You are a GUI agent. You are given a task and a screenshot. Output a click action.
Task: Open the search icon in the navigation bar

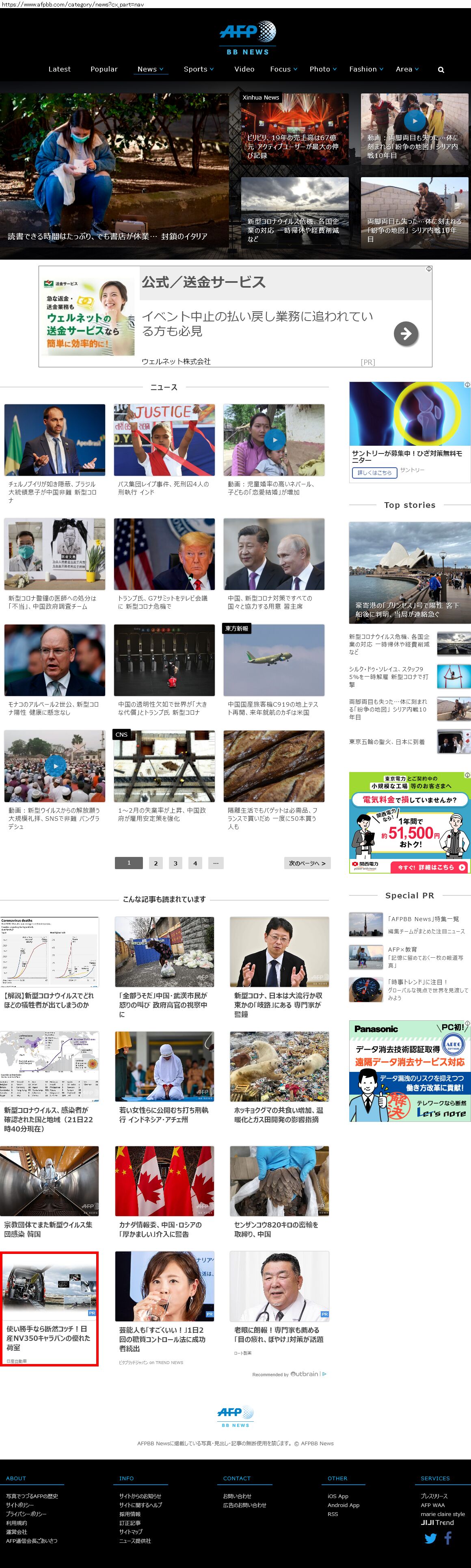[441, 70]
